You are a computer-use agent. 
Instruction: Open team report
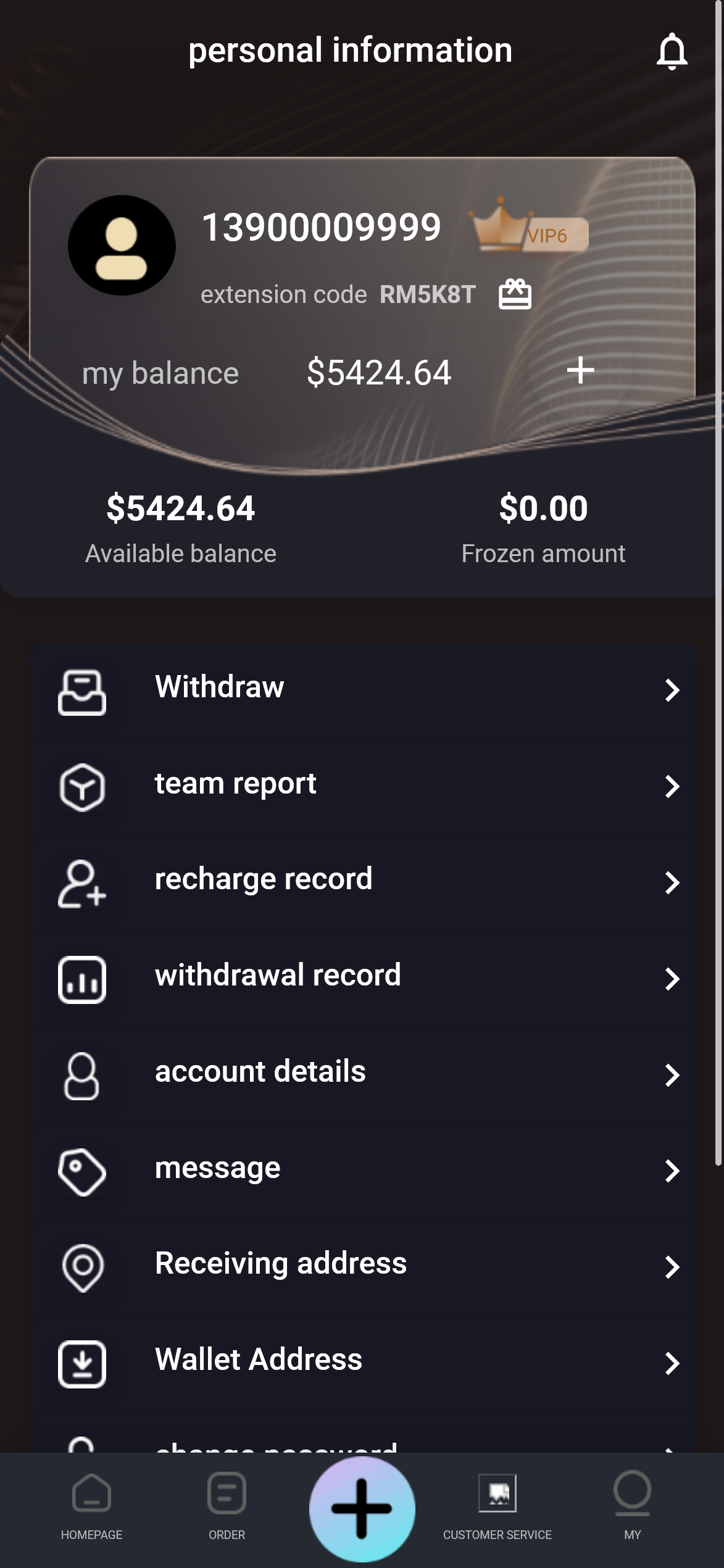coord(362,785)
